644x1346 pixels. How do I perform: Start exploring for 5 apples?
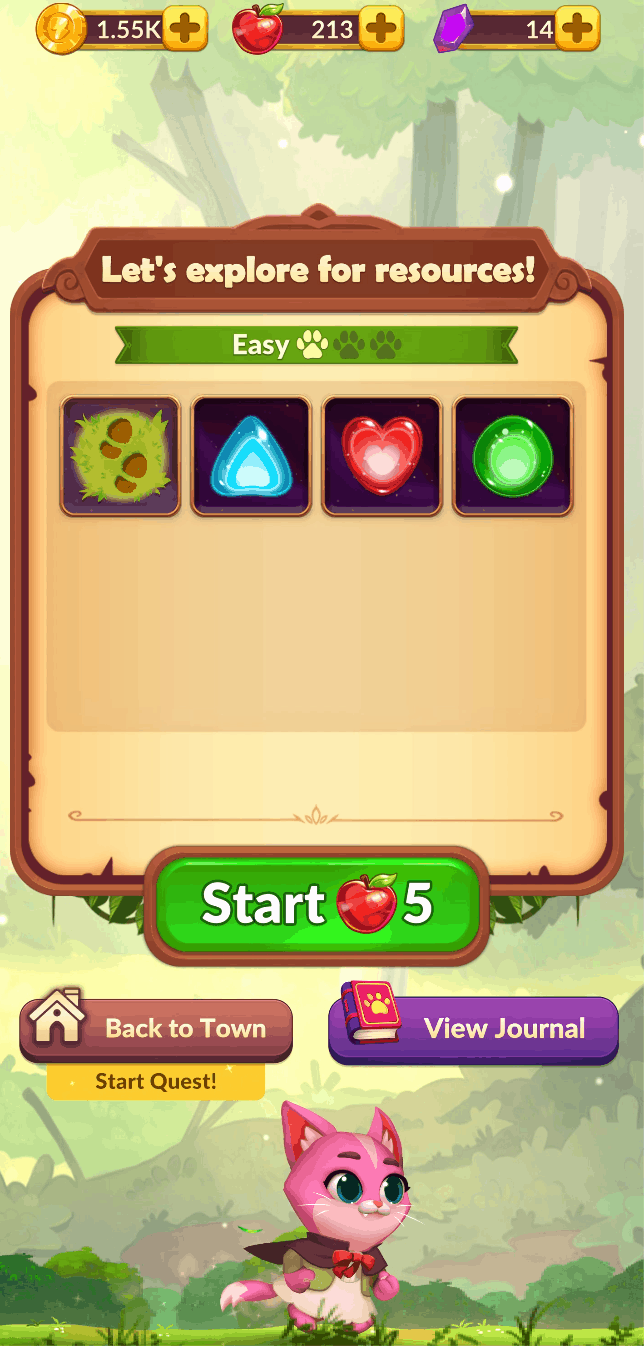pos(317,904)
